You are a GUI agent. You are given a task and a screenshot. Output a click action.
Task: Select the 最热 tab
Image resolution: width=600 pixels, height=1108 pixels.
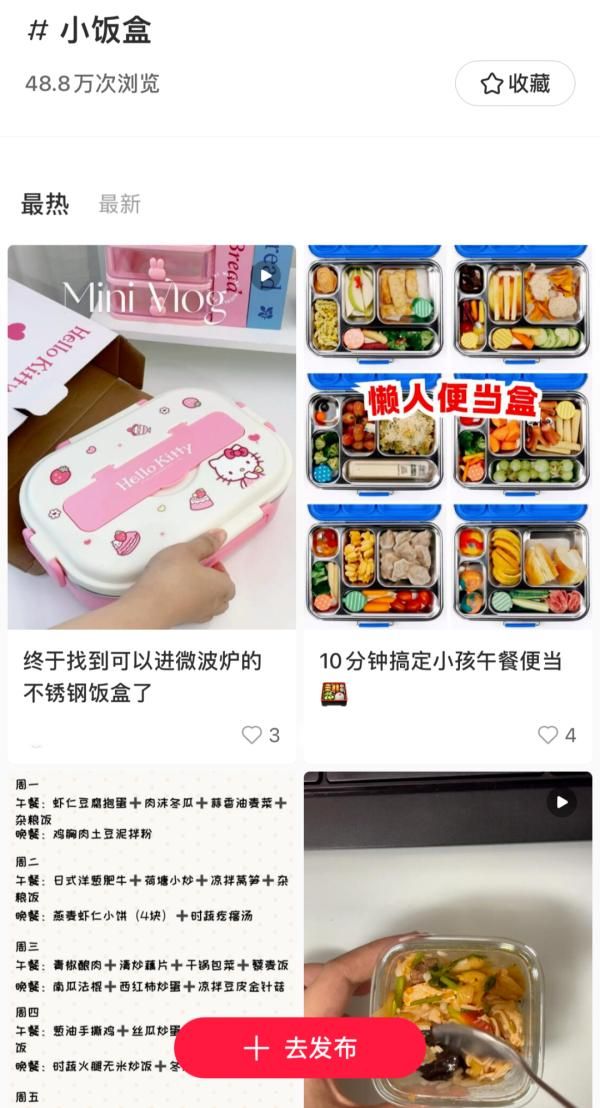point(45,204)
